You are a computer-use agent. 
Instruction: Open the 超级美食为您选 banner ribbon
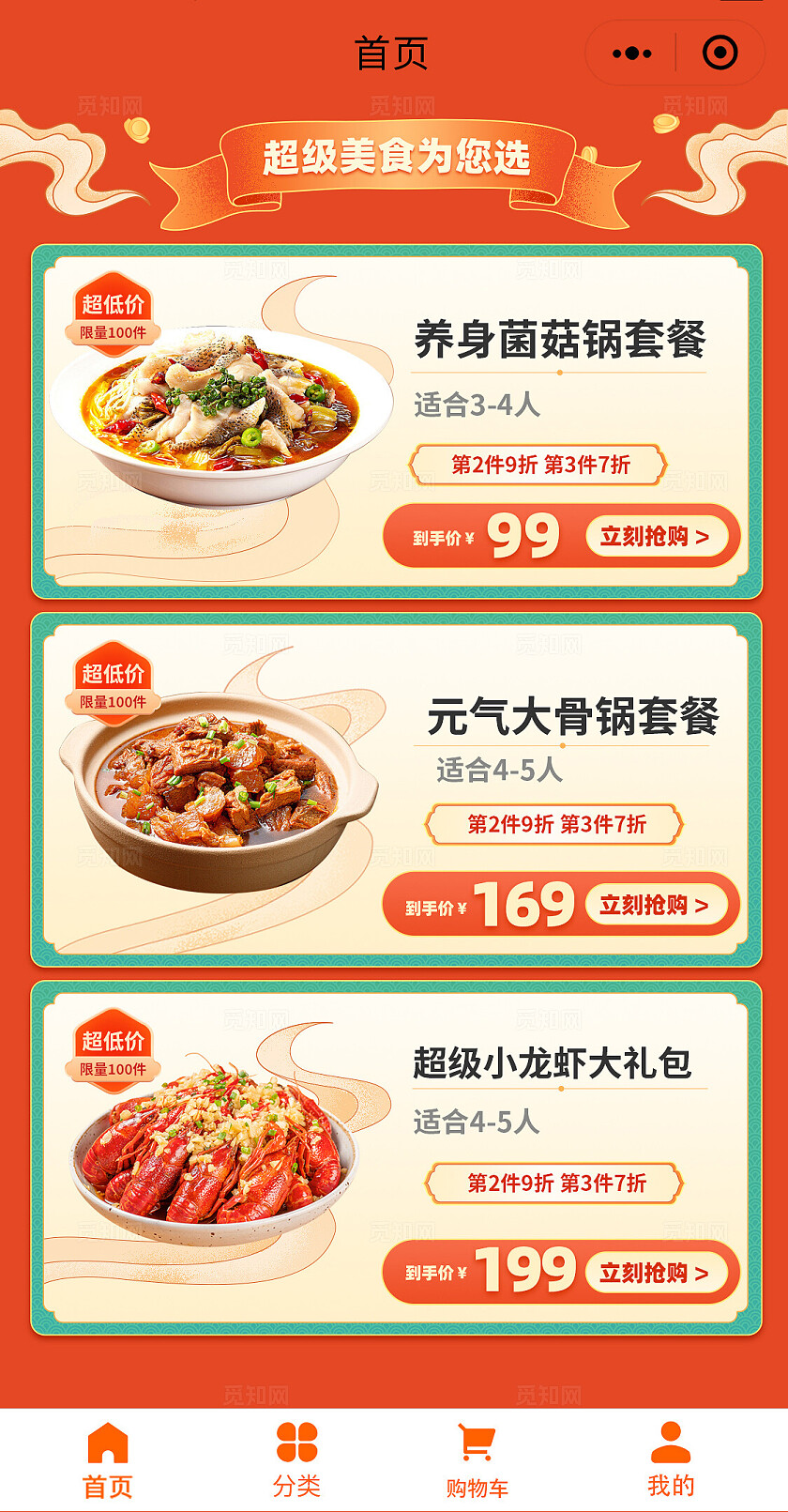(394, 161)
